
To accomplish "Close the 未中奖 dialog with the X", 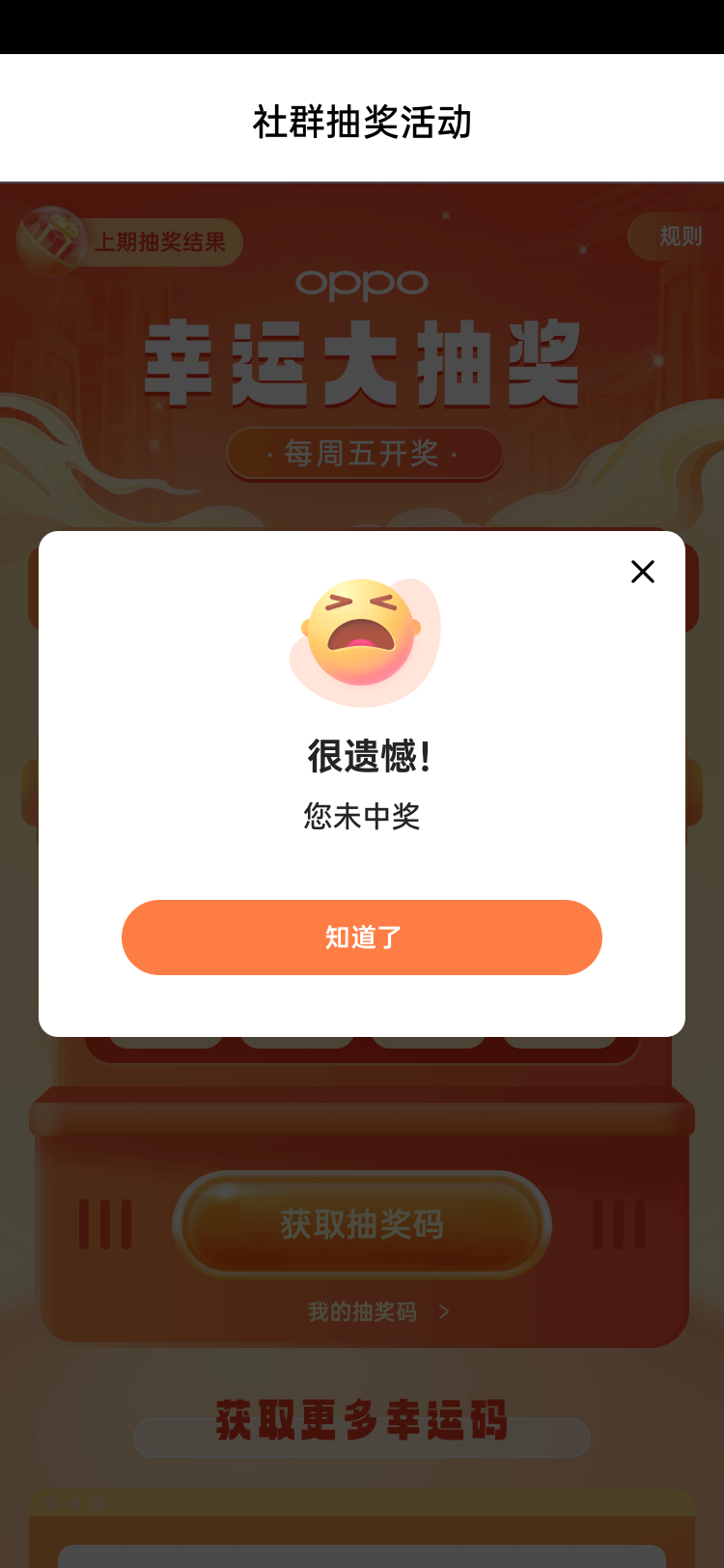I will click(x=643, y=572).
